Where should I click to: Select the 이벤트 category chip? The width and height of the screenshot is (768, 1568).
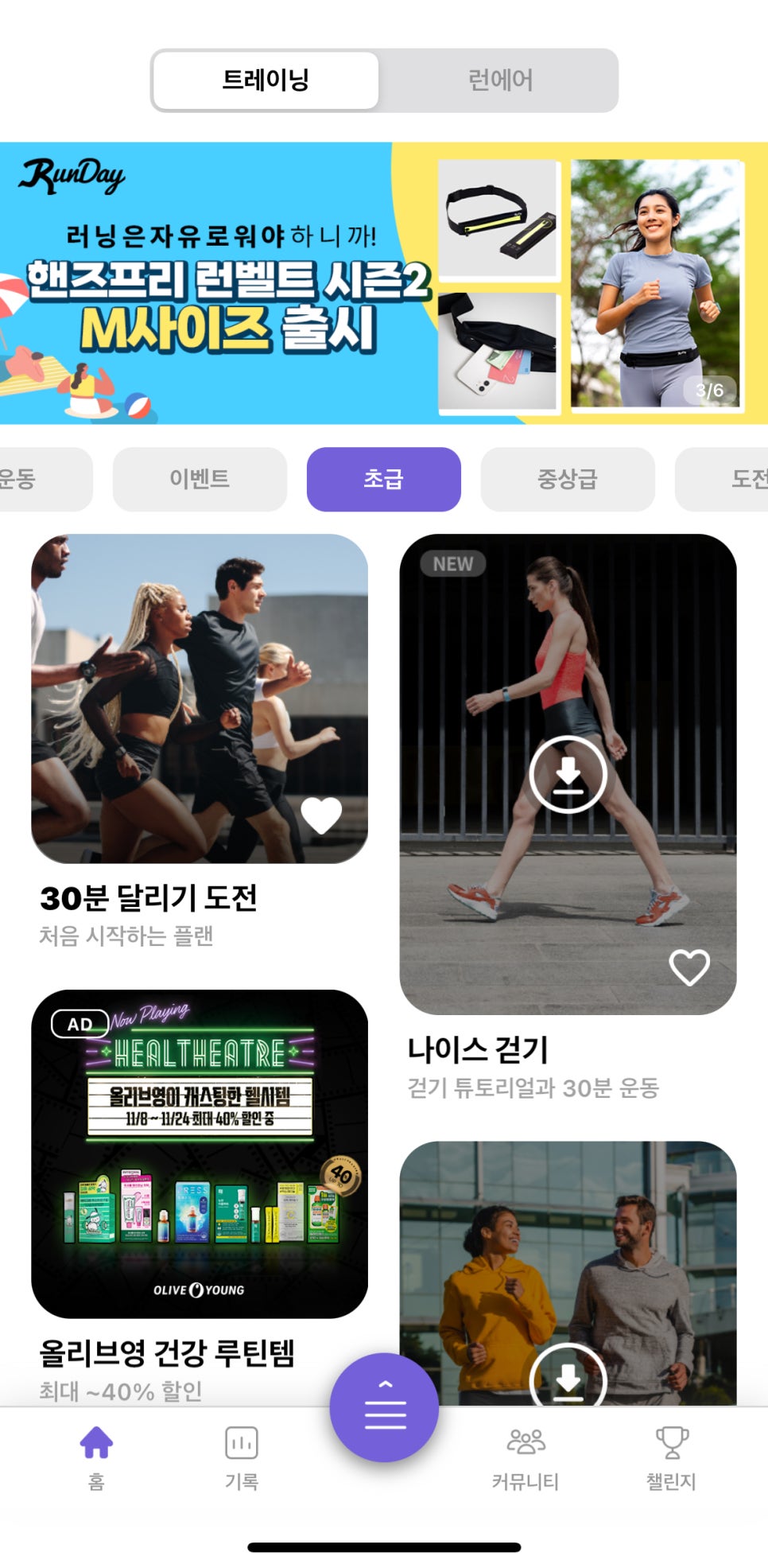(x=200, y=479)
